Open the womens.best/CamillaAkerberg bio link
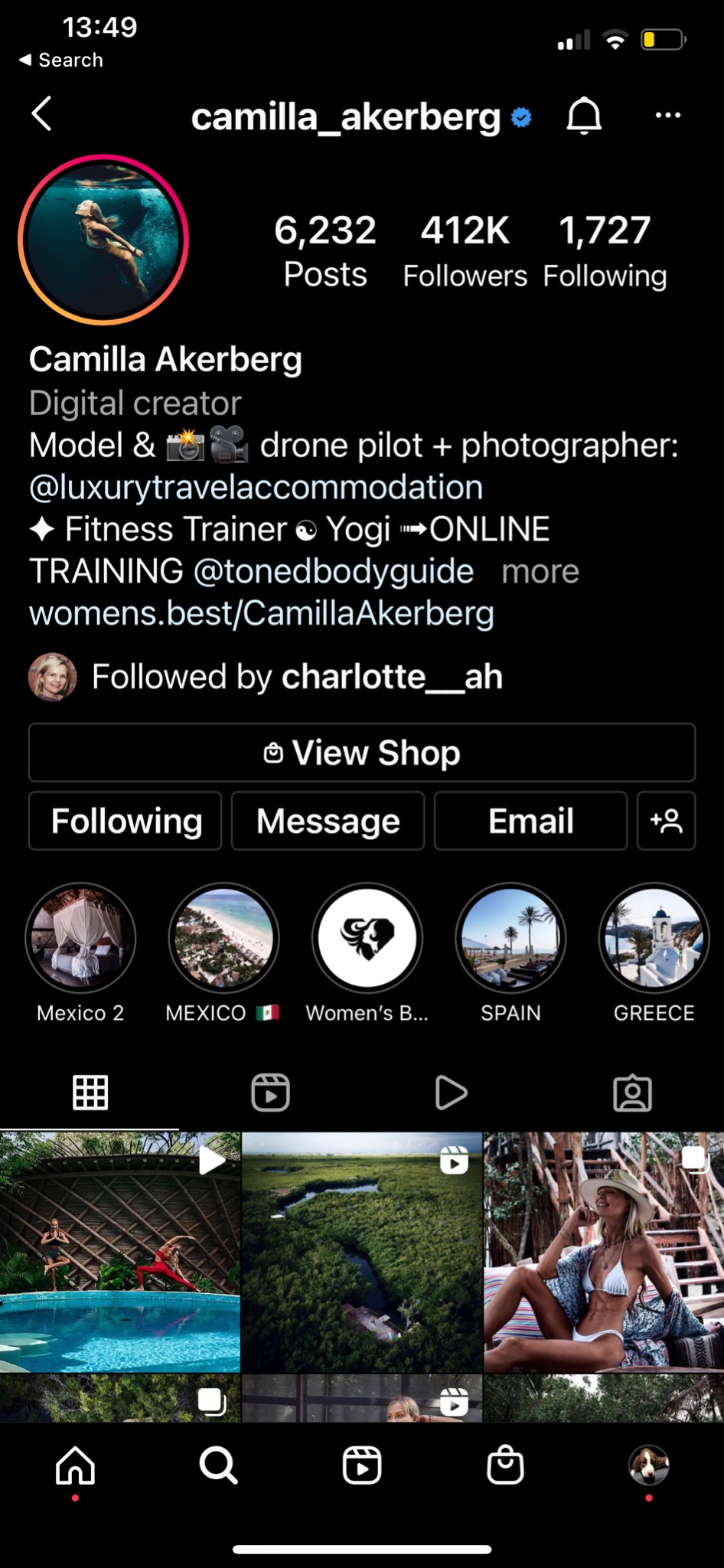724x1568 pixels. (261, 612)
